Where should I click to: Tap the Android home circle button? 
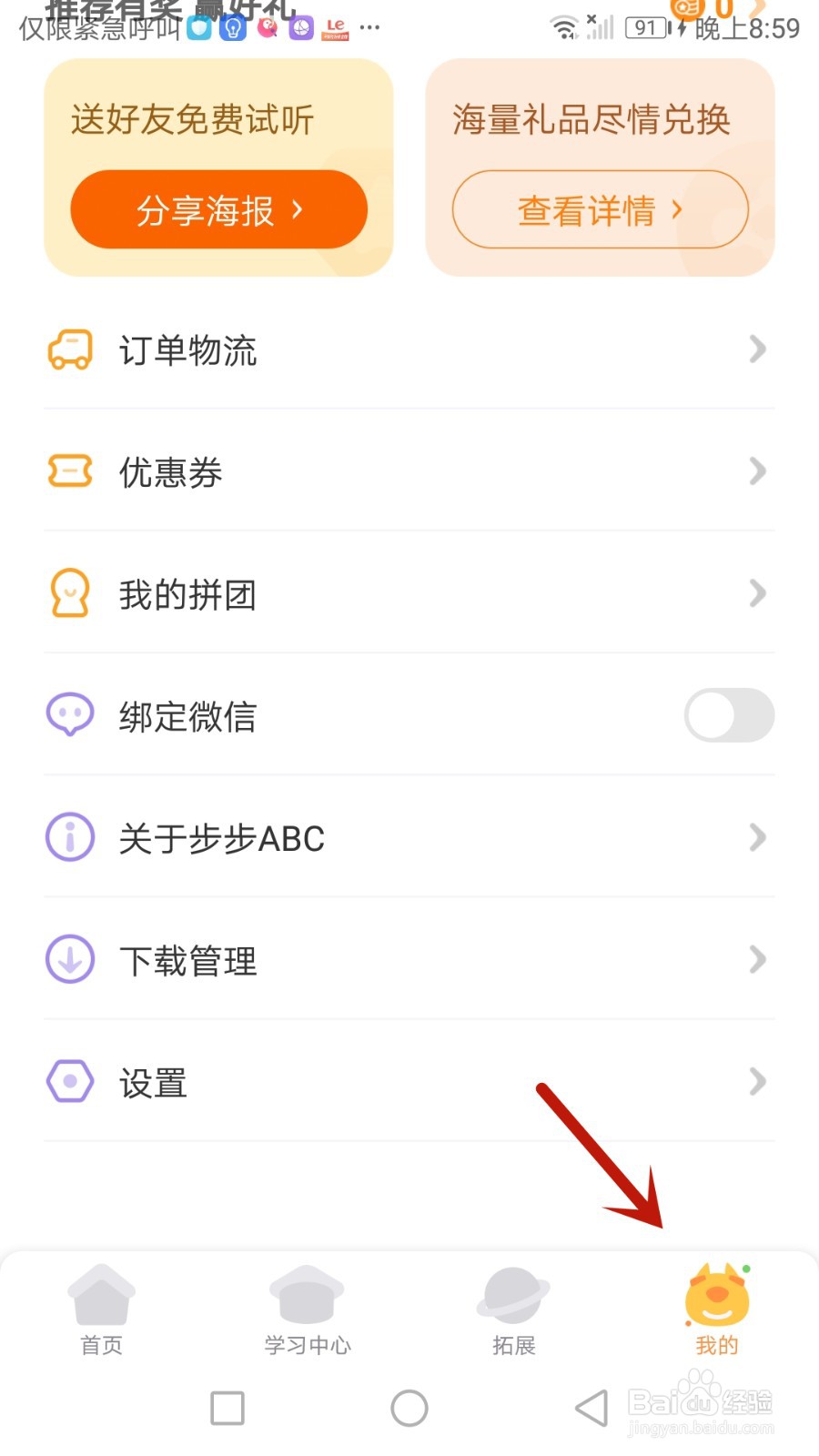click(409, 1407)
